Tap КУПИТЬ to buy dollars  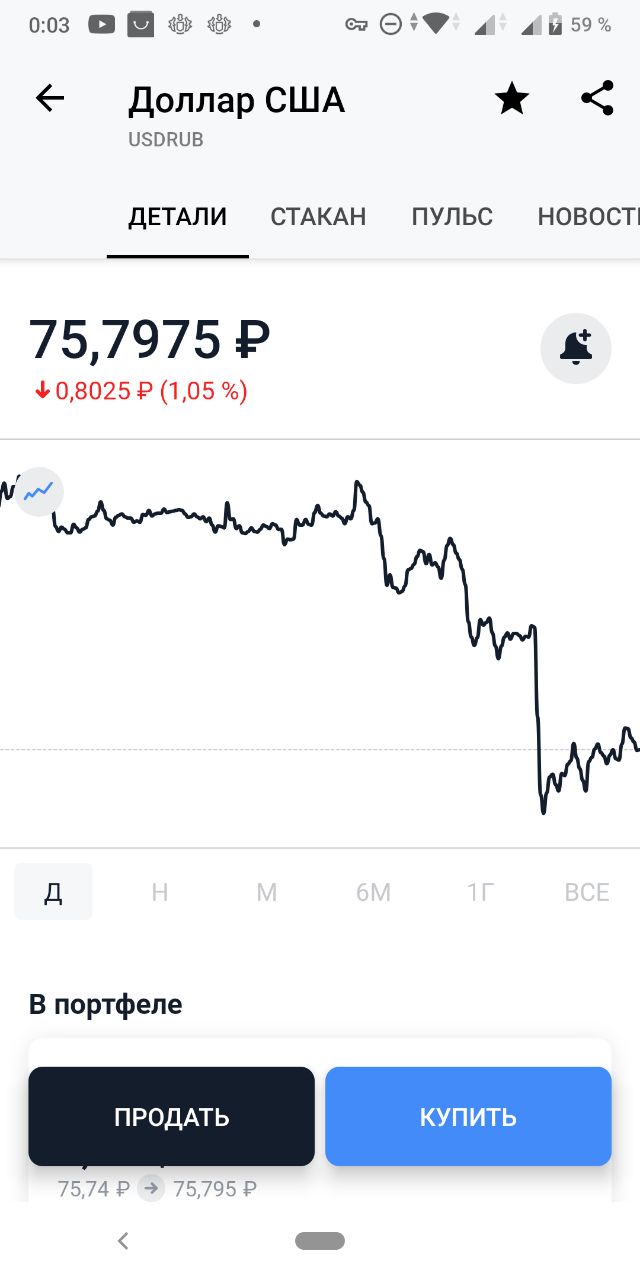[x=468, y=1116]
